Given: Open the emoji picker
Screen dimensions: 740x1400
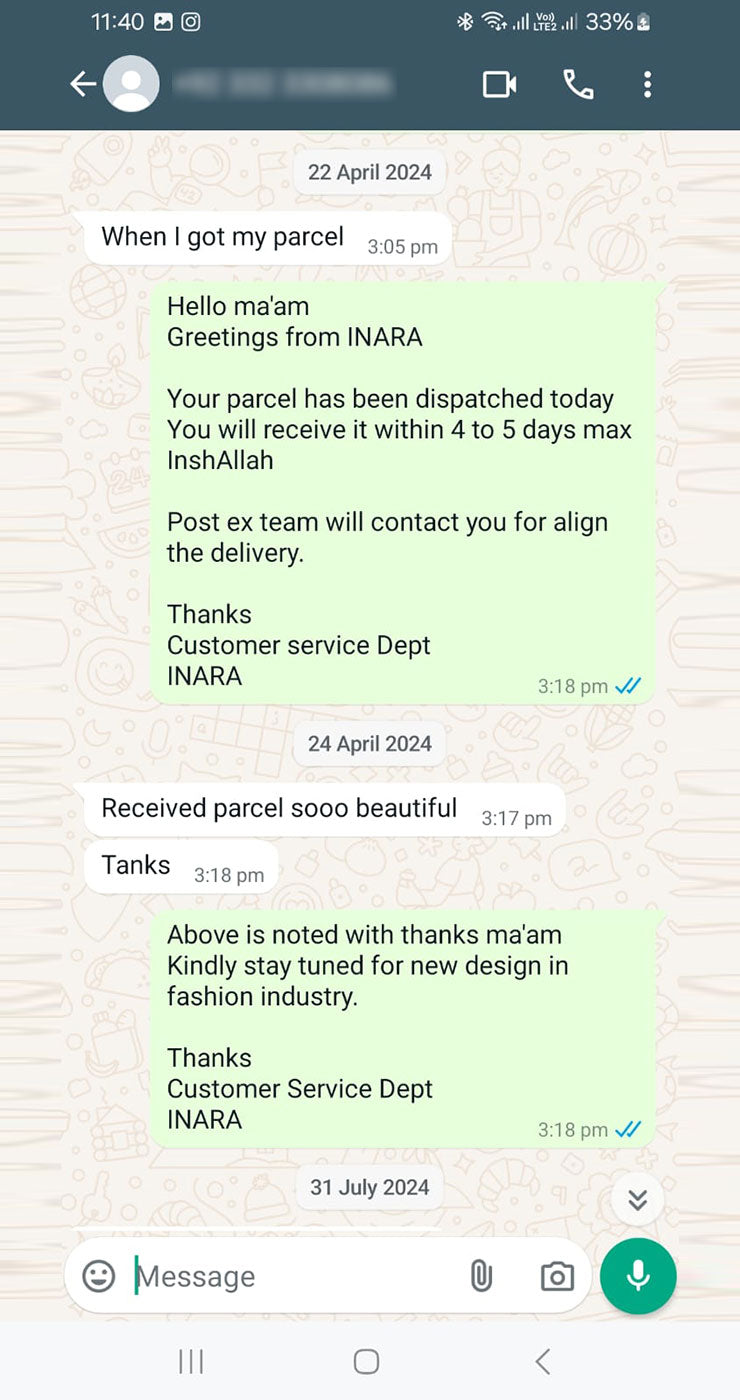Looking at the screenshot, I should pyautogui.click(x=98, y=1276).
